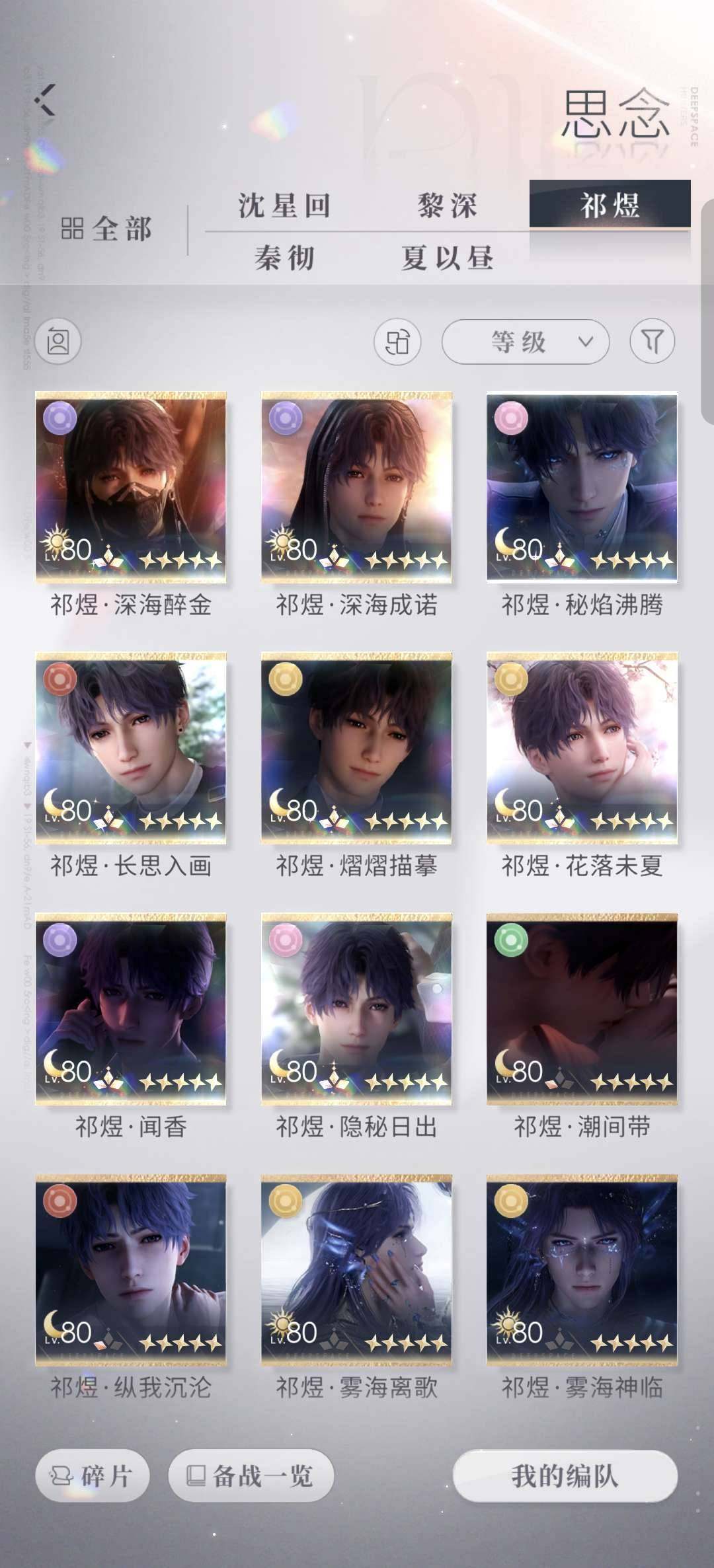Select the 祁煜·雾海离歌 card
714x1568 pixels.
tap(356, 1270)
